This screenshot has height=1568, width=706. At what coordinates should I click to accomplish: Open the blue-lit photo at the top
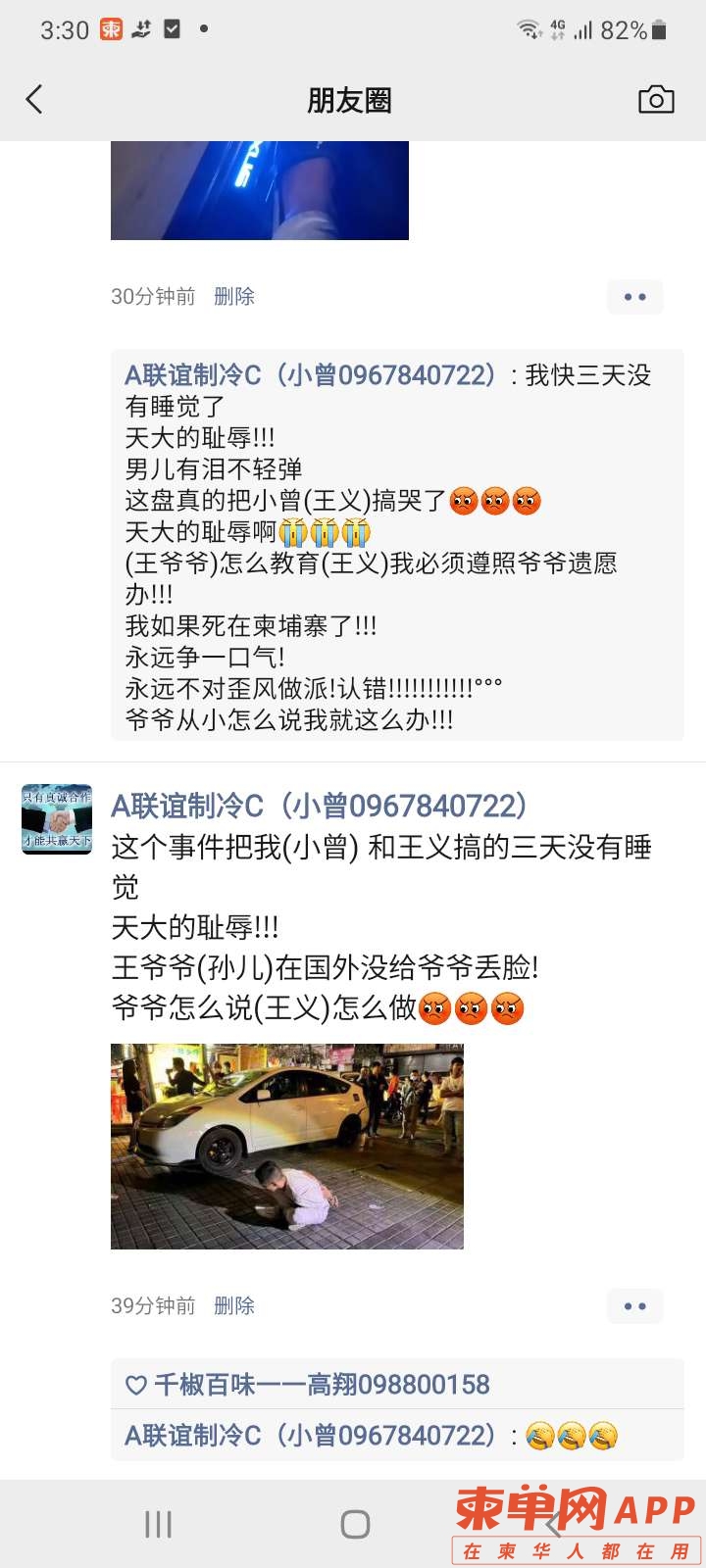[x=260, y=190]
